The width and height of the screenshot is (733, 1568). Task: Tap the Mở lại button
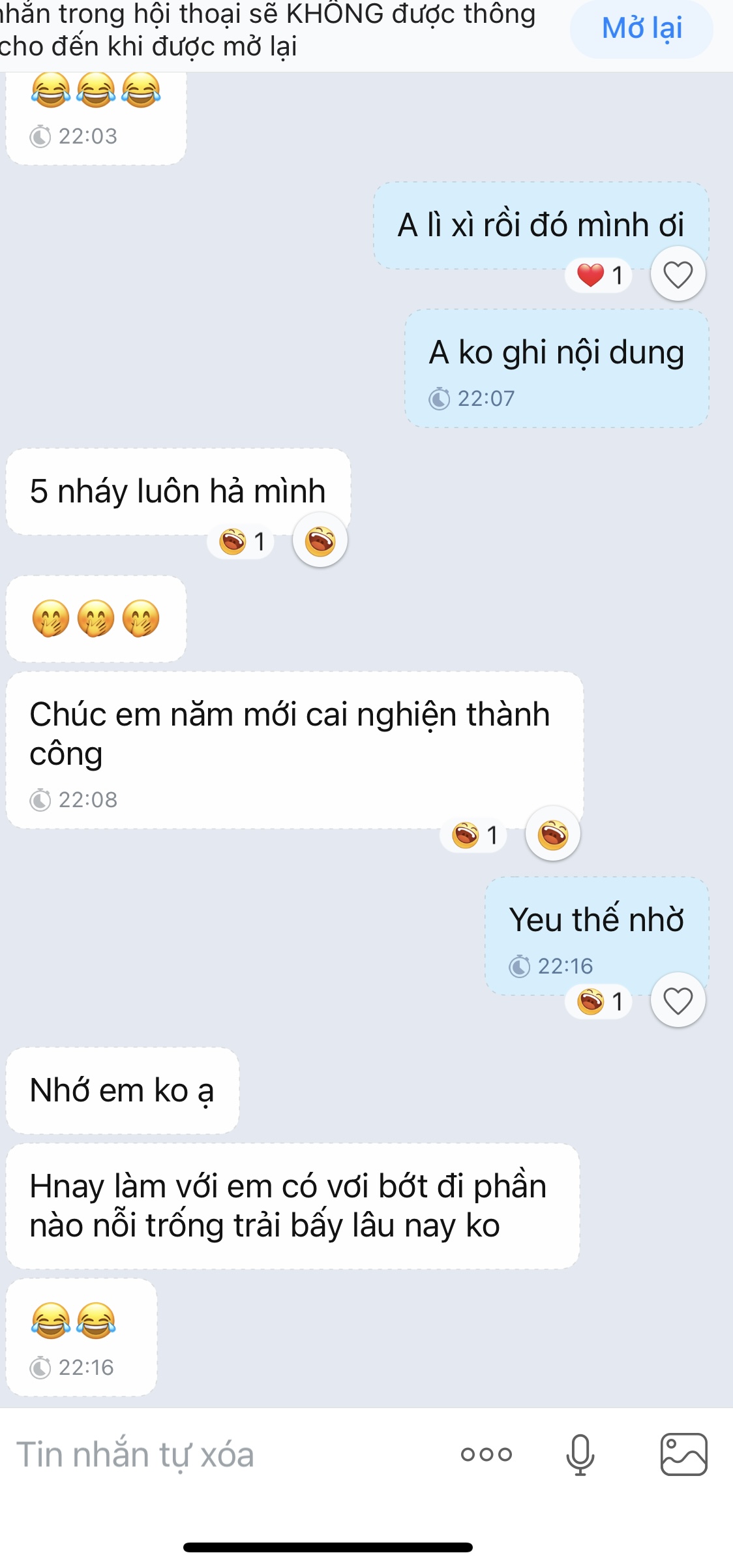pyautogui.click(x=642, y=29)
